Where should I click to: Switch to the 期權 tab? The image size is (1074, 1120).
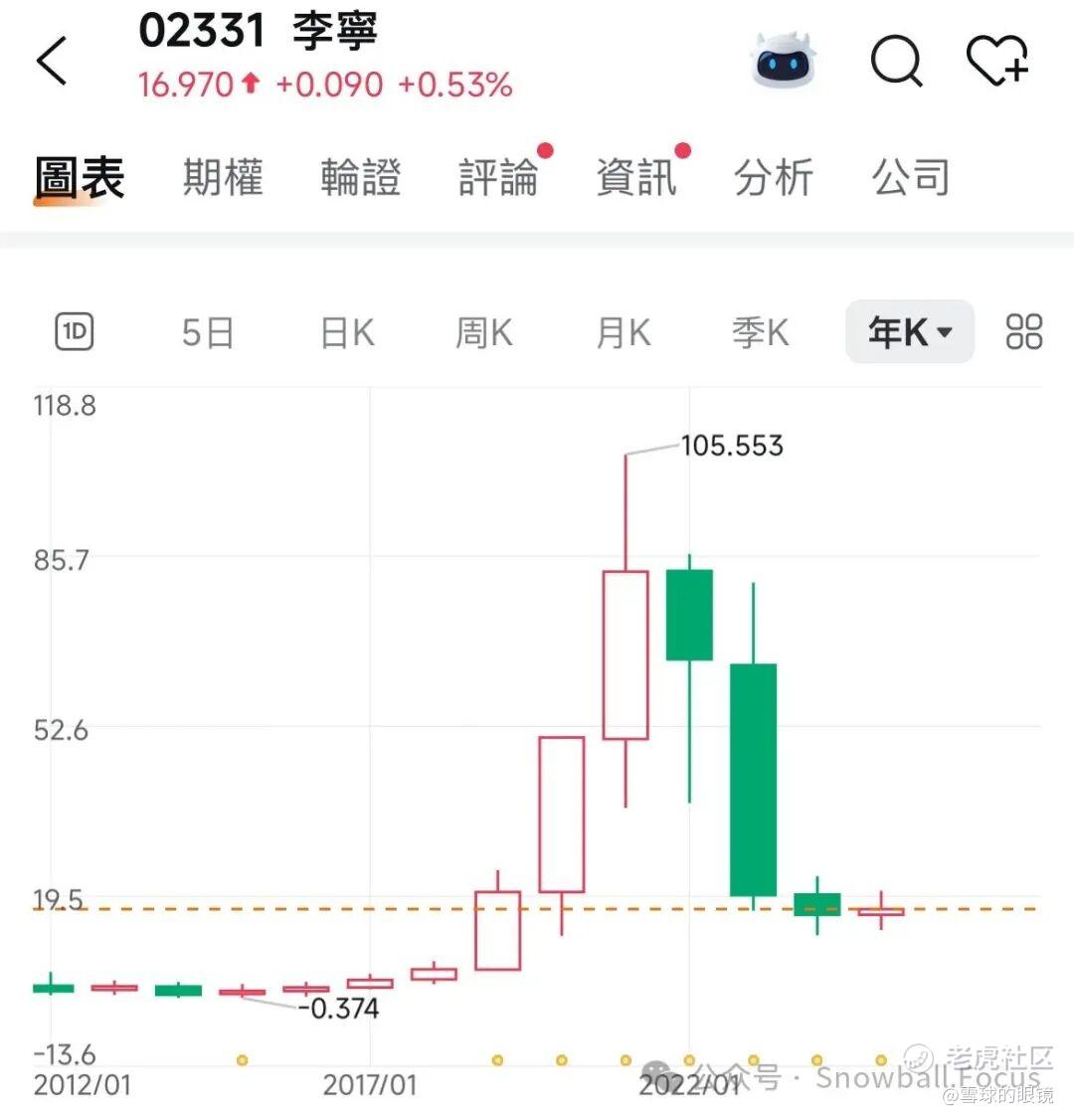point(223,176)
